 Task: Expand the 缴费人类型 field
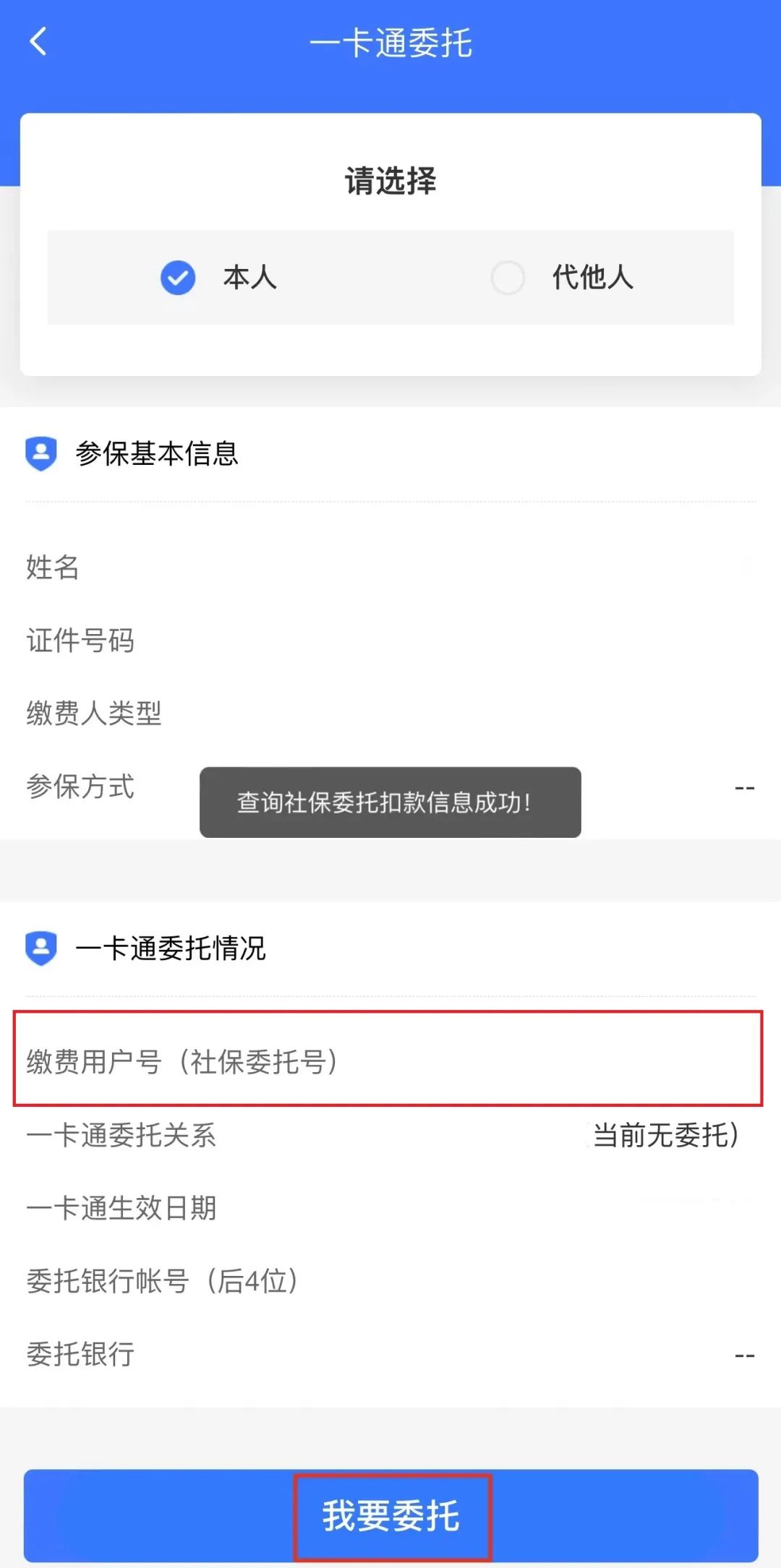click(390, 714)
